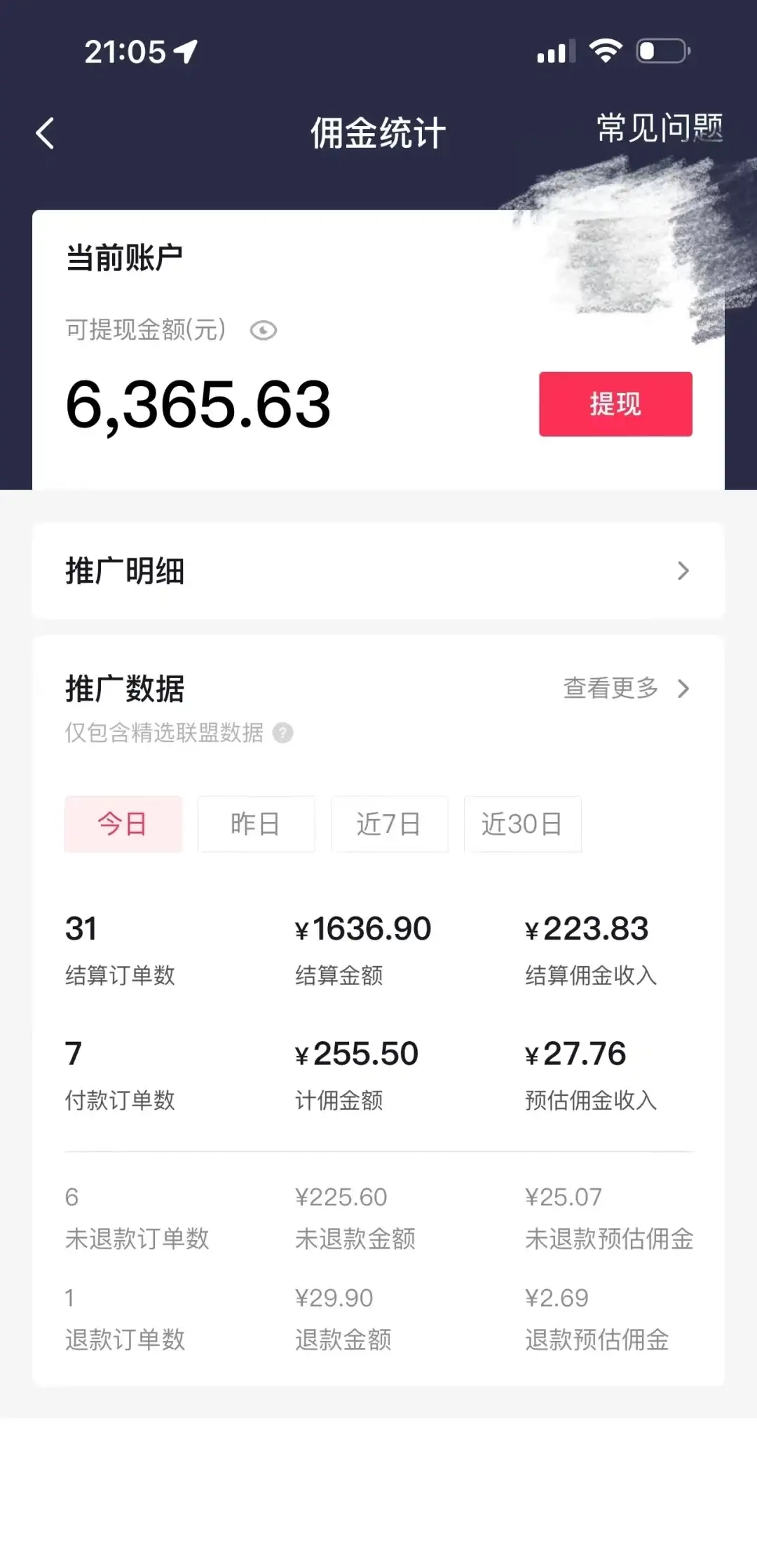Tap the 佣金统计 title

[x=378, y=133]
